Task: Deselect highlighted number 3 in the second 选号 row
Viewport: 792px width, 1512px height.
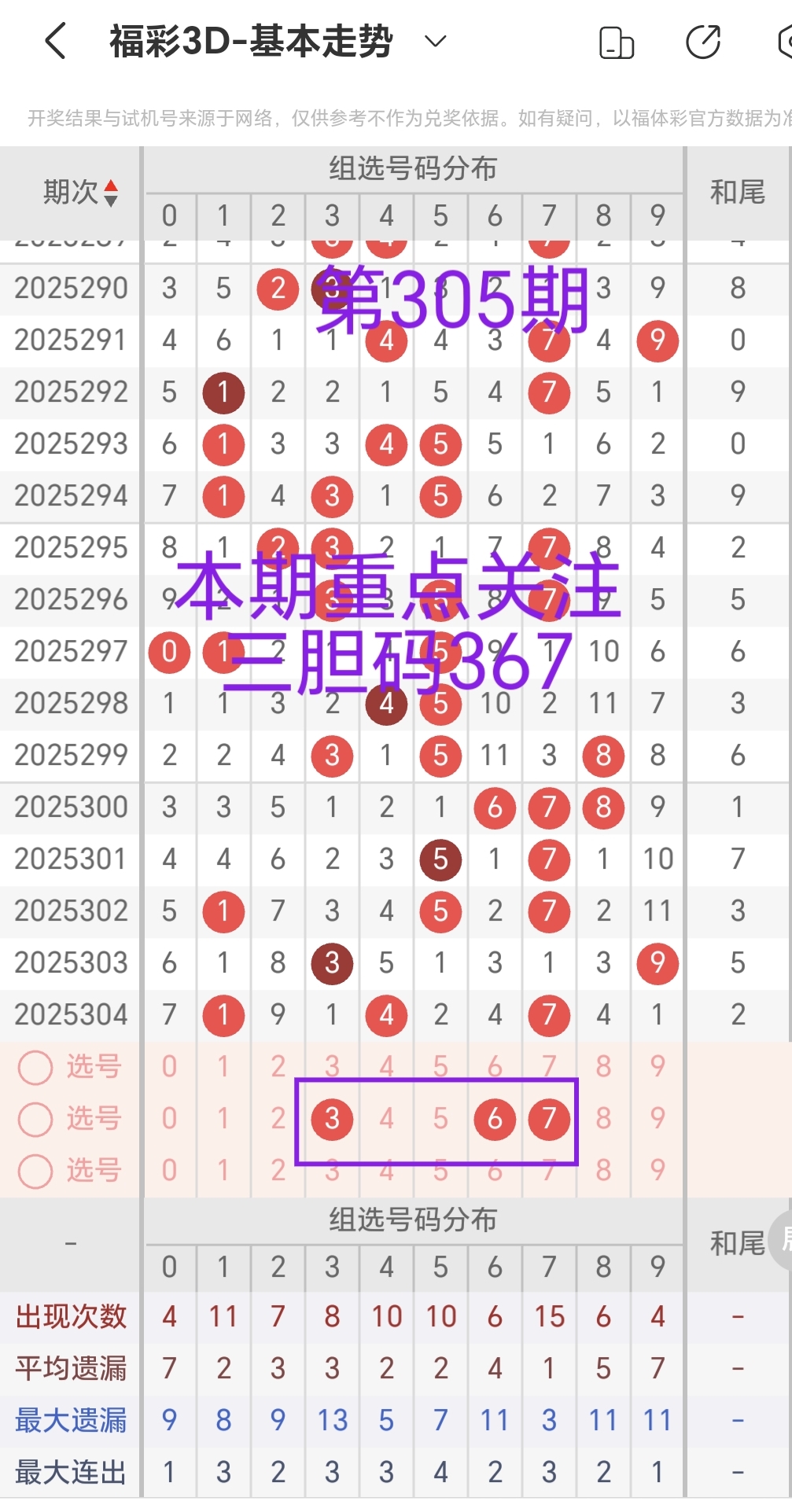Action: tap(332, 1120)
